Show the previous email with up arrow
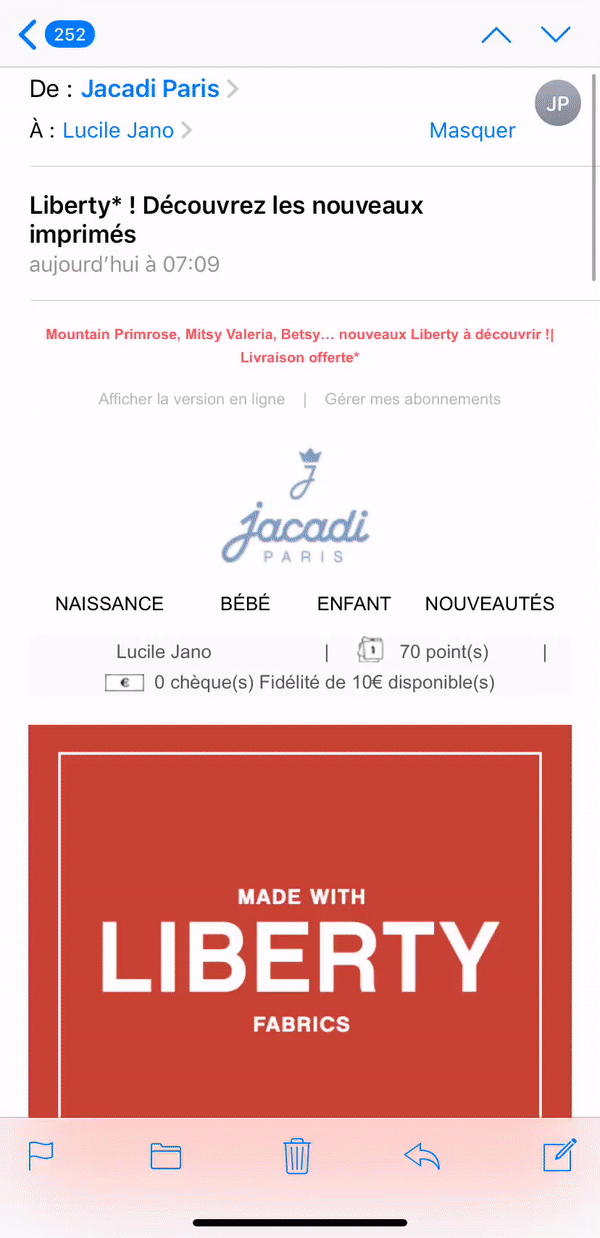This screenshot has width=600, height=1238. click(496, 35)
